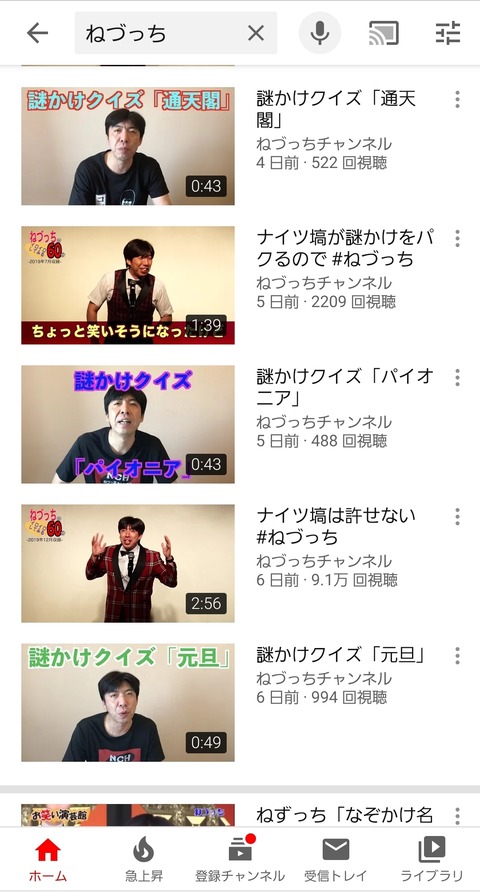Open options for 謎かけクイズ「元旦」
480x892 pixels.
[x=457, y=656]
